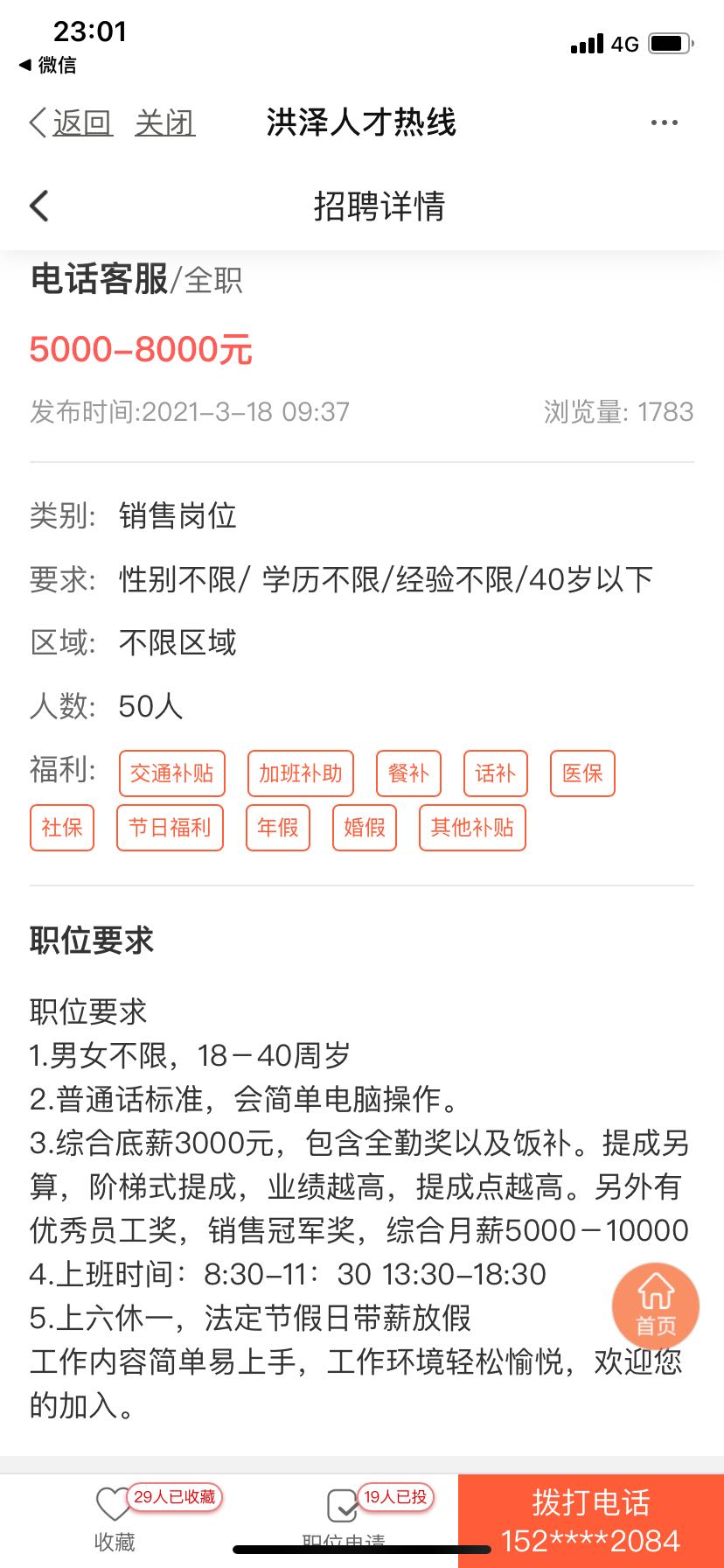Tap 关闭 to close the page
The width and height of the screenshot is (724, 1568).
pyautogui.click(x=164, y=123)
